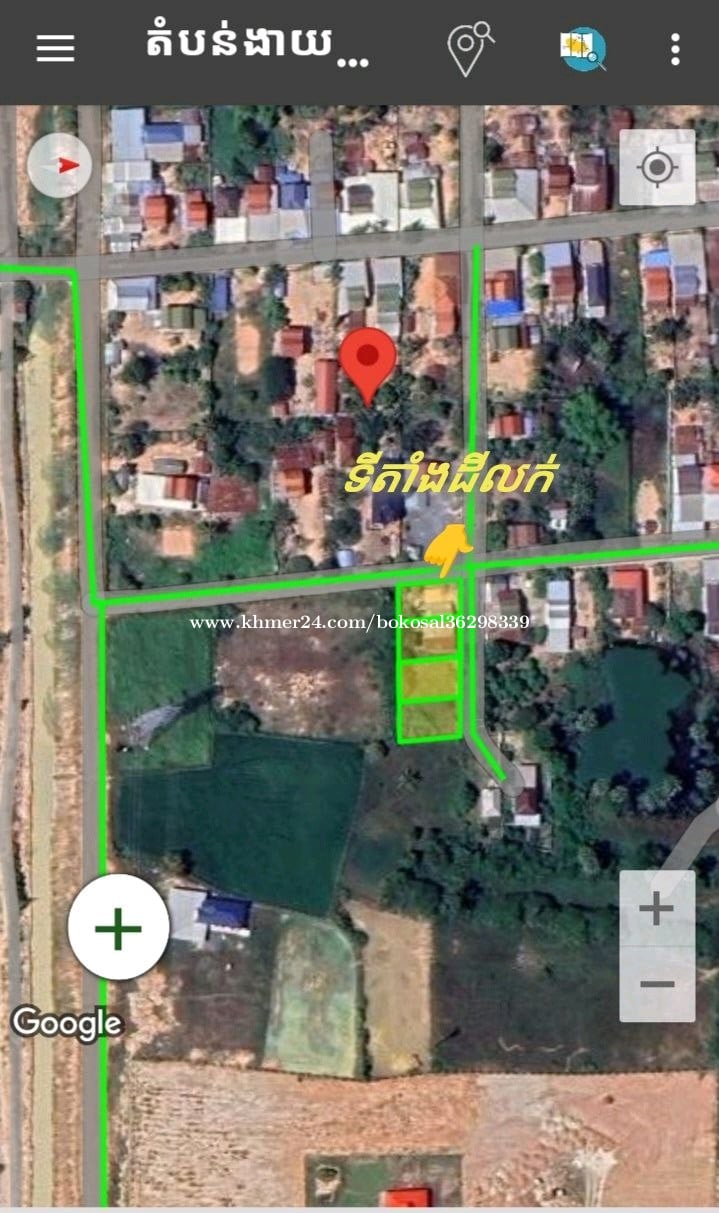719x1213 pixels.
Task: Open the three-dot overflow menu
Action: [676, 48]
